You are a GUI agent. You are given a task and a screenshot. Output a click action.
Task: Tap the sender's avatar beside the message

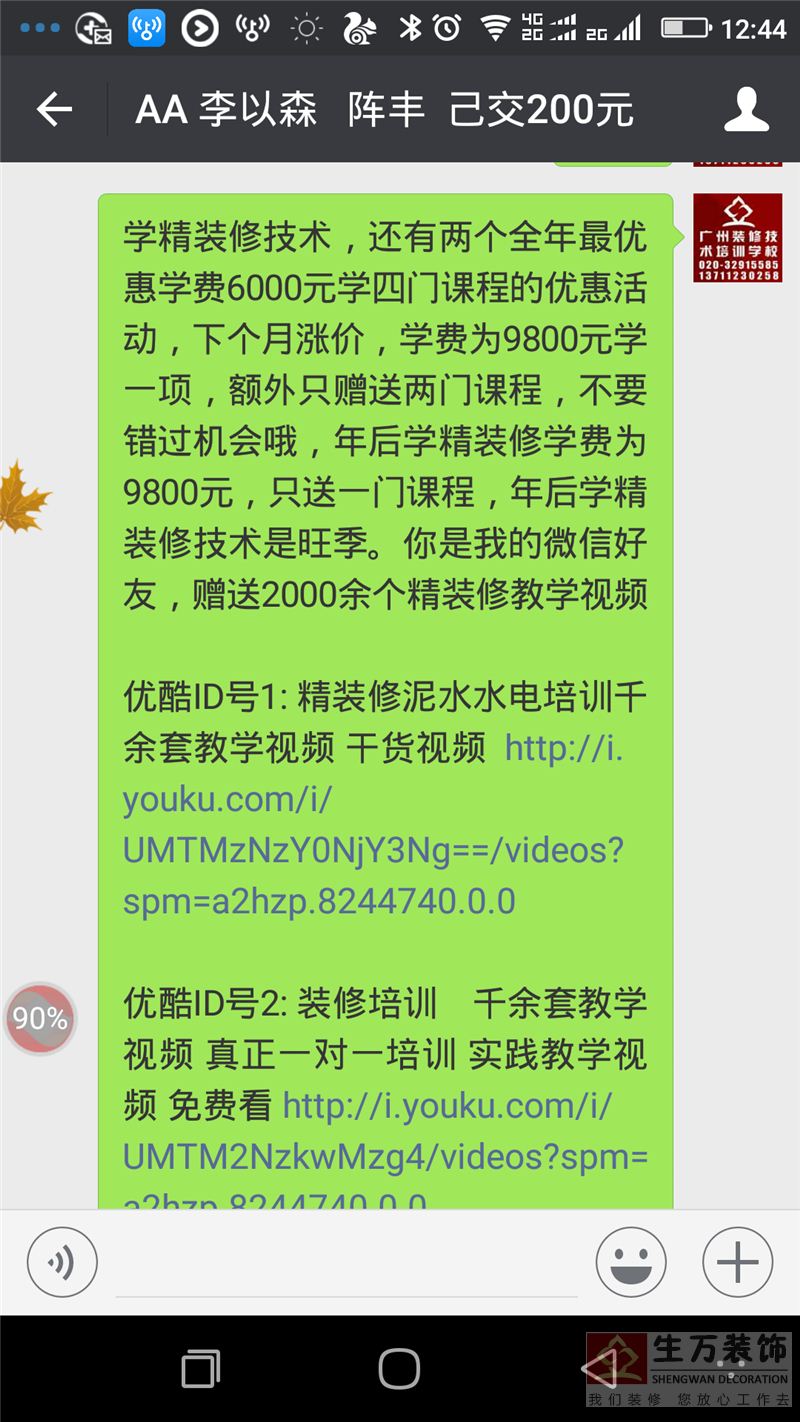pos(737,238)
